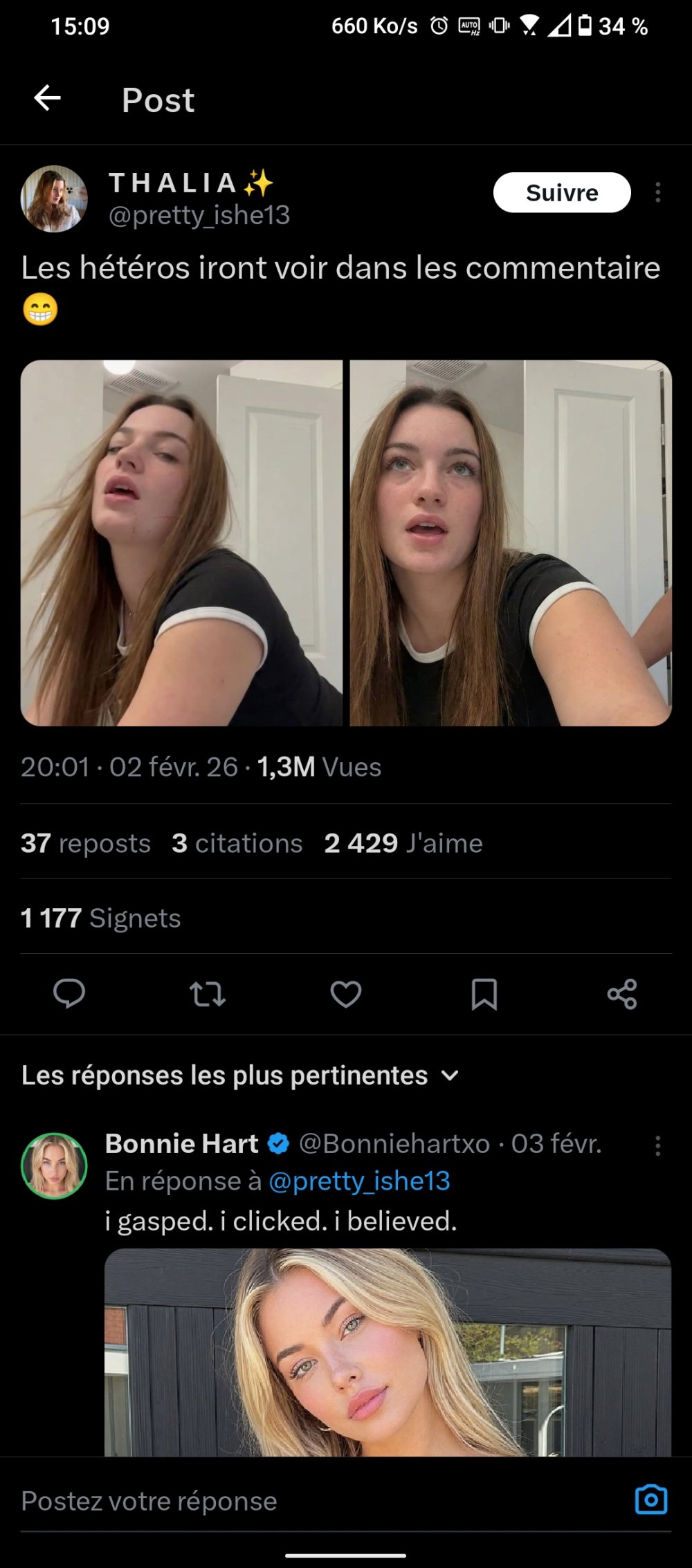Reply with the comment bubble icon
The width and height of the screenshot is (692, 1568).
pos(69,994)
